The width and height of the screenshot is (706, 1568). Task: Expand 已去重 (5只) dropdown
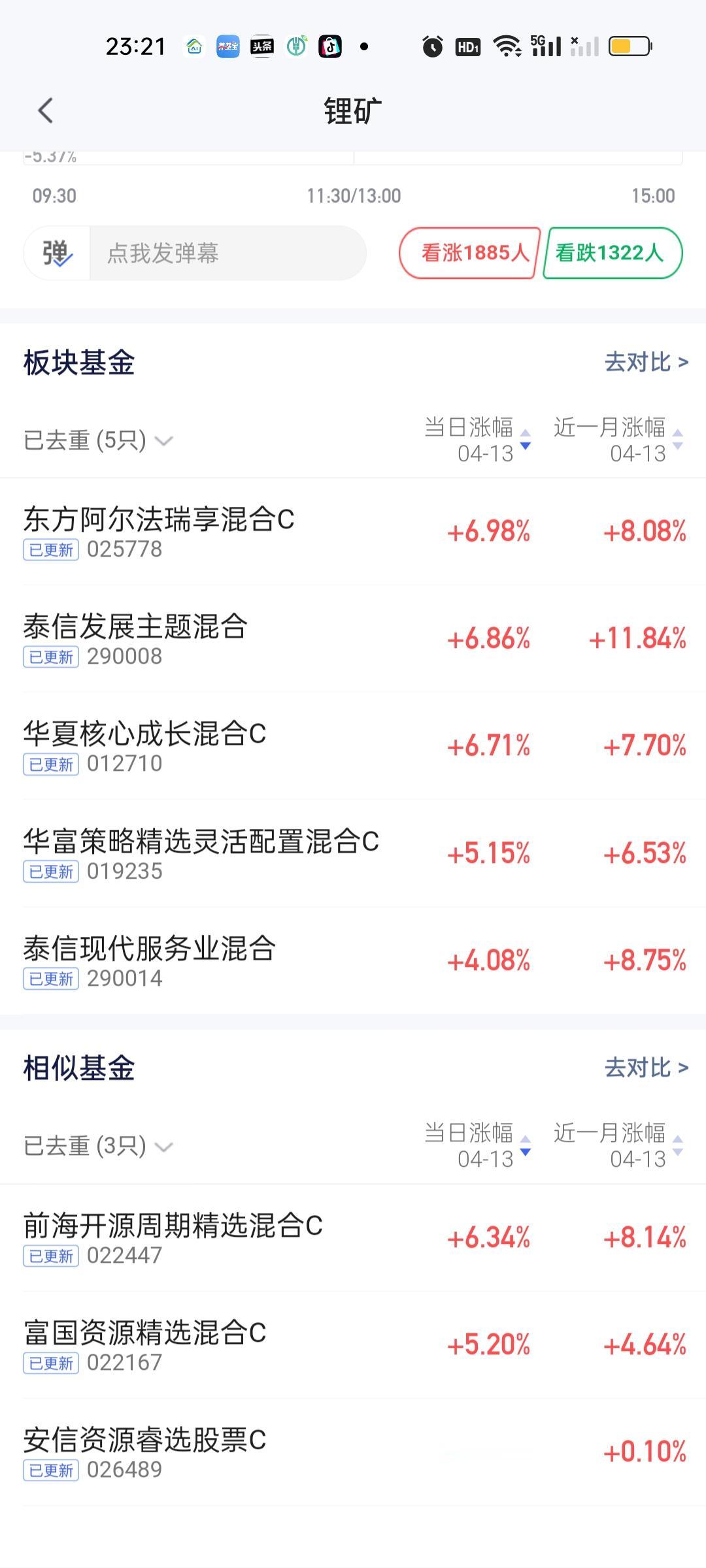pos(98,440)
